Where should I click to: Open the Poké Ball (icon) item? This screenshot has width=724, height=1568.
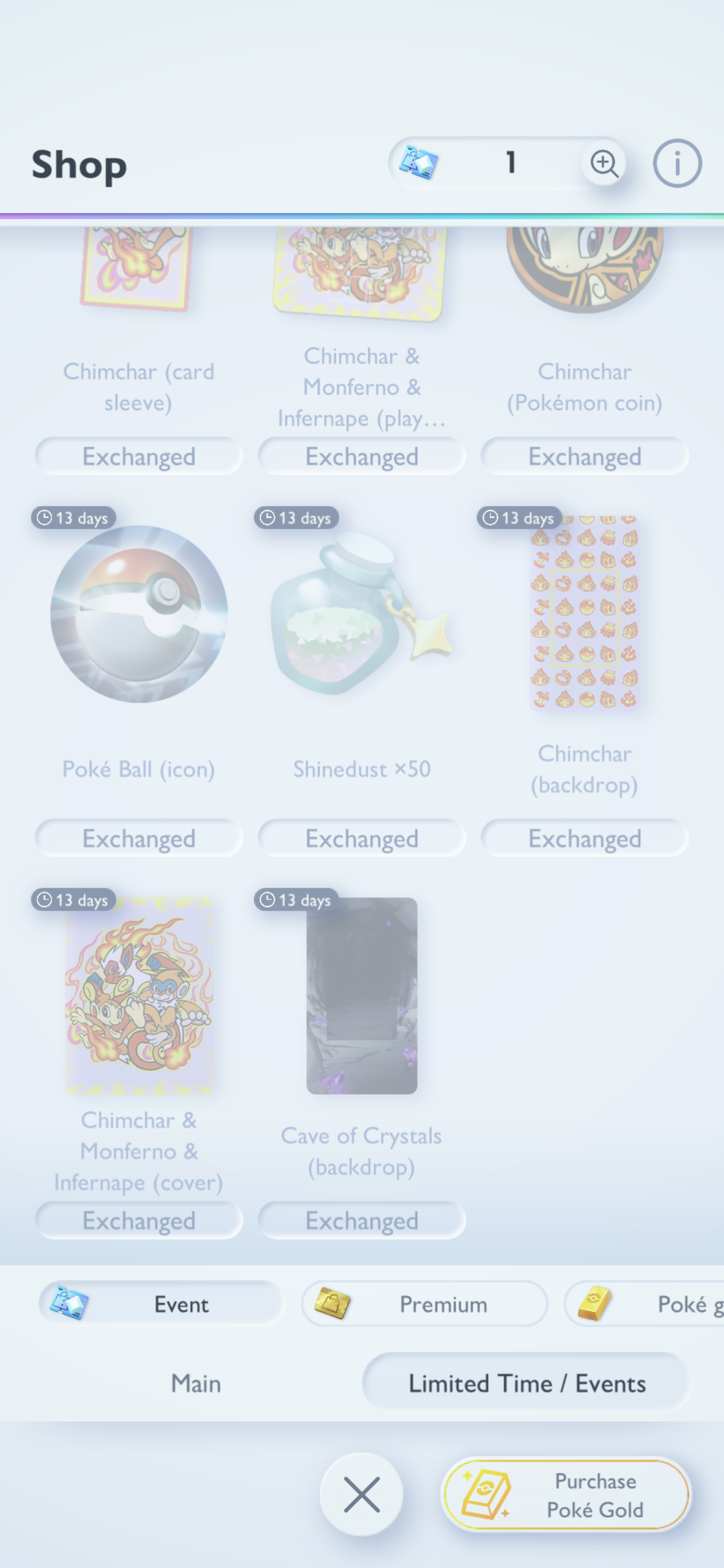tap(139, 614)
